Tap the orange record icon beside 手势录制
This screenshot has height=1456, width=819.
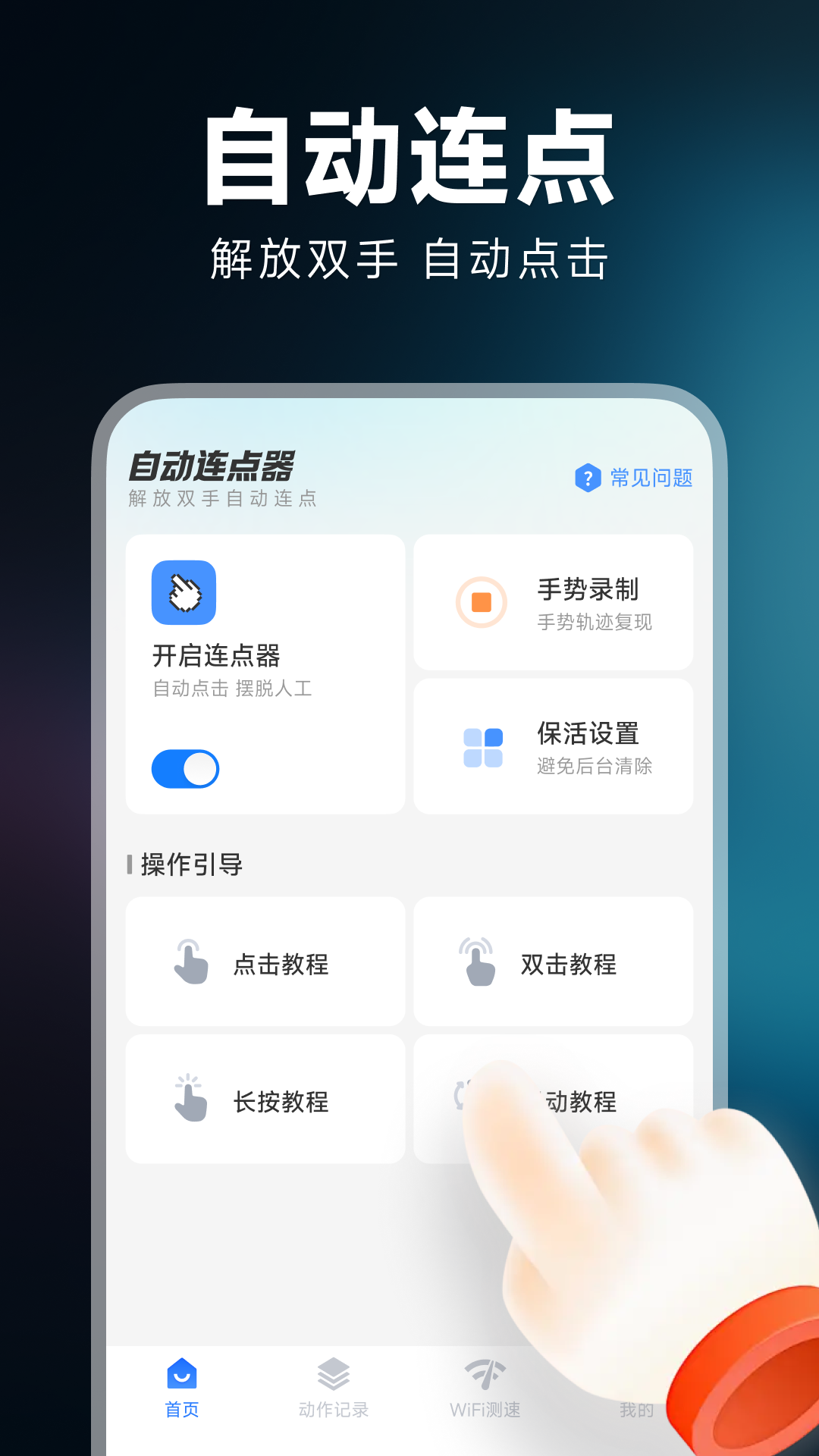[480, 601]
